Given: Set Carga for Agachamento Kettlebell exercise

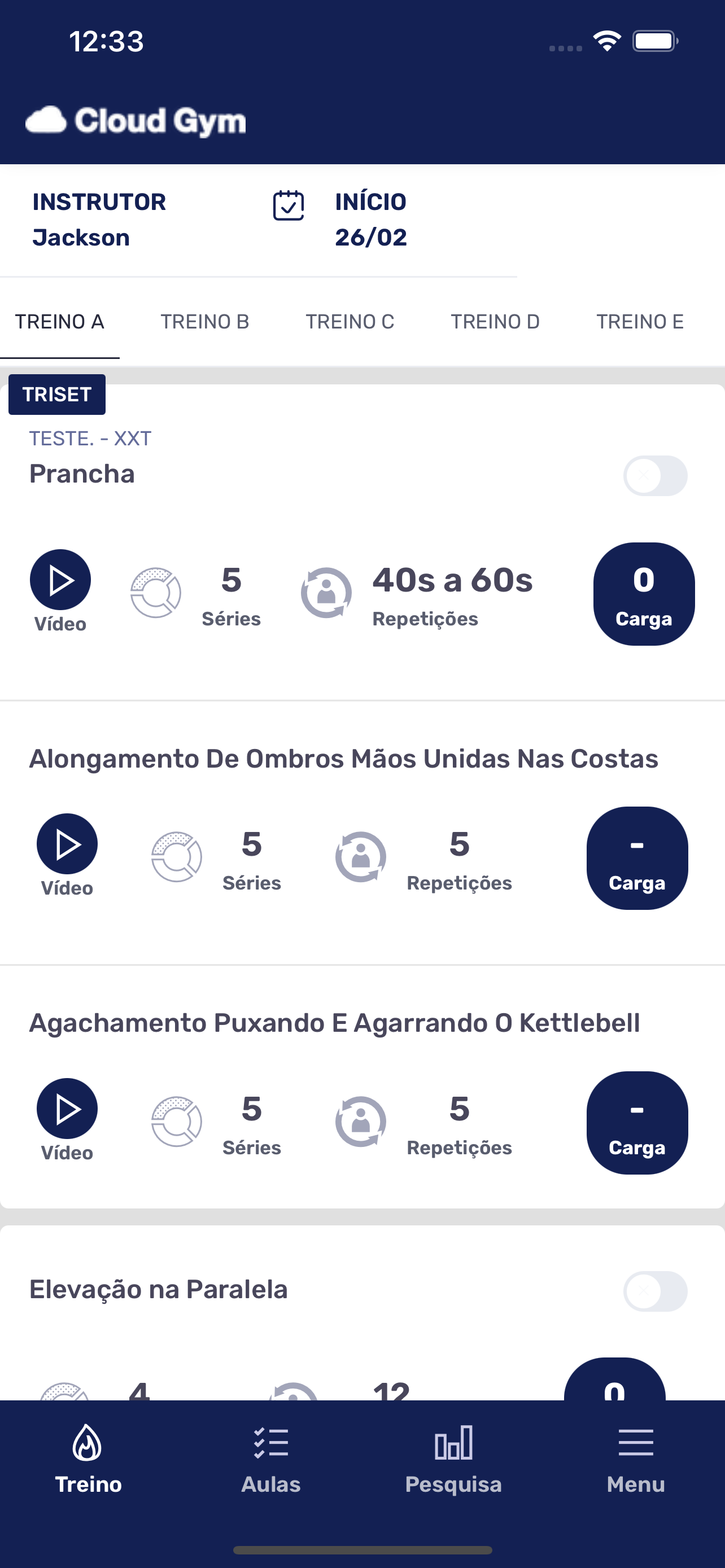Looking at the screenshot, I should pyautogui.click(x=637, y=1123).
